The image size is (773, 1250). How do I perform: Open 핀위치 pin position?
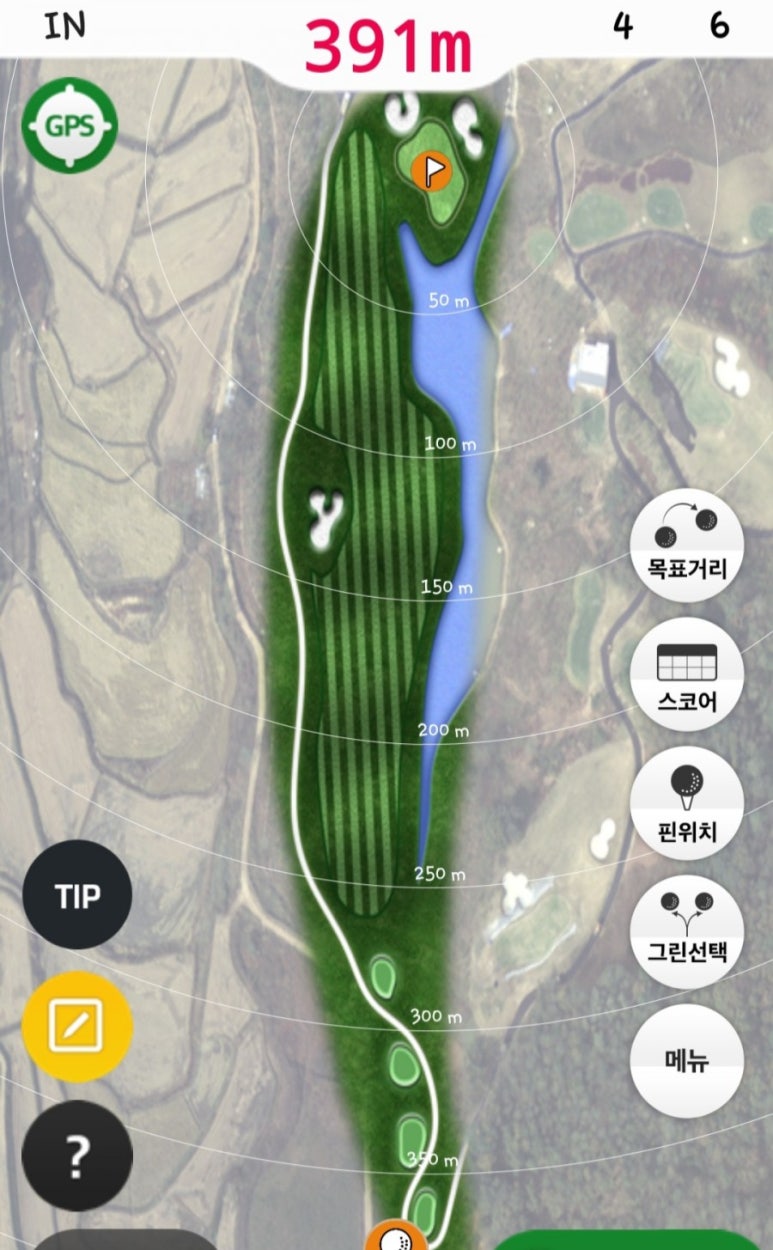(686, 803)
